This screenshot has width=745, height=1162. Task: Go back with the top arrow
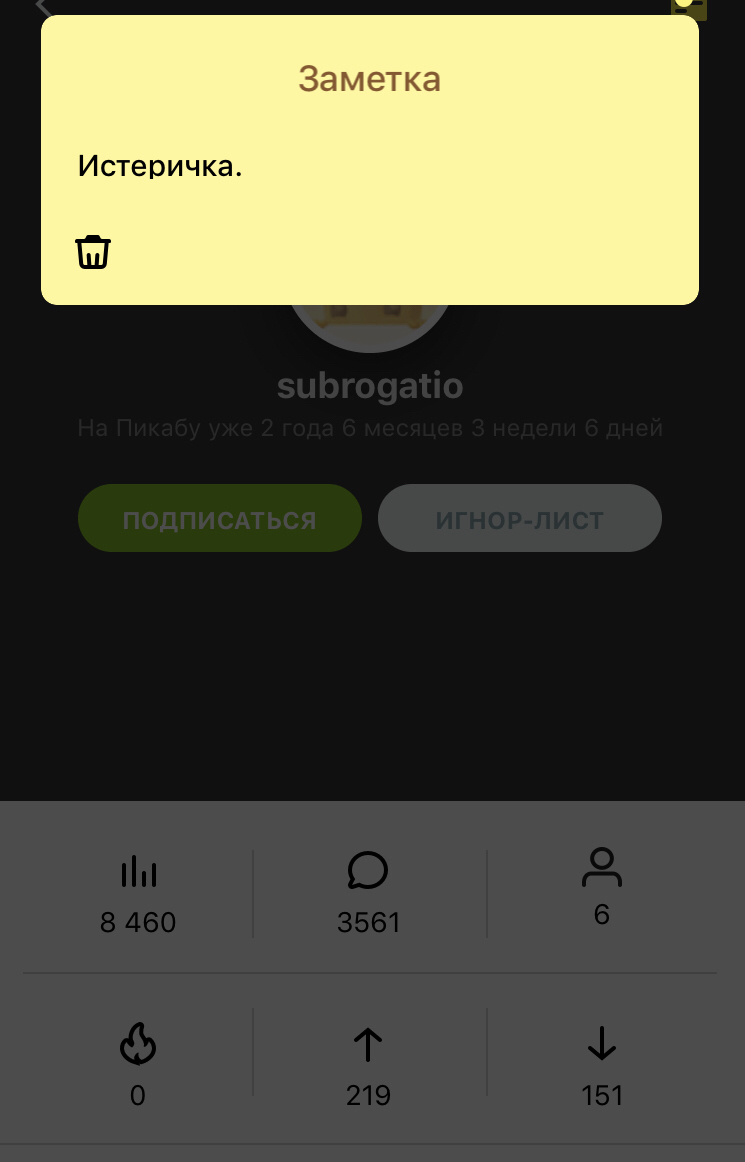click(x=42, y=6)
